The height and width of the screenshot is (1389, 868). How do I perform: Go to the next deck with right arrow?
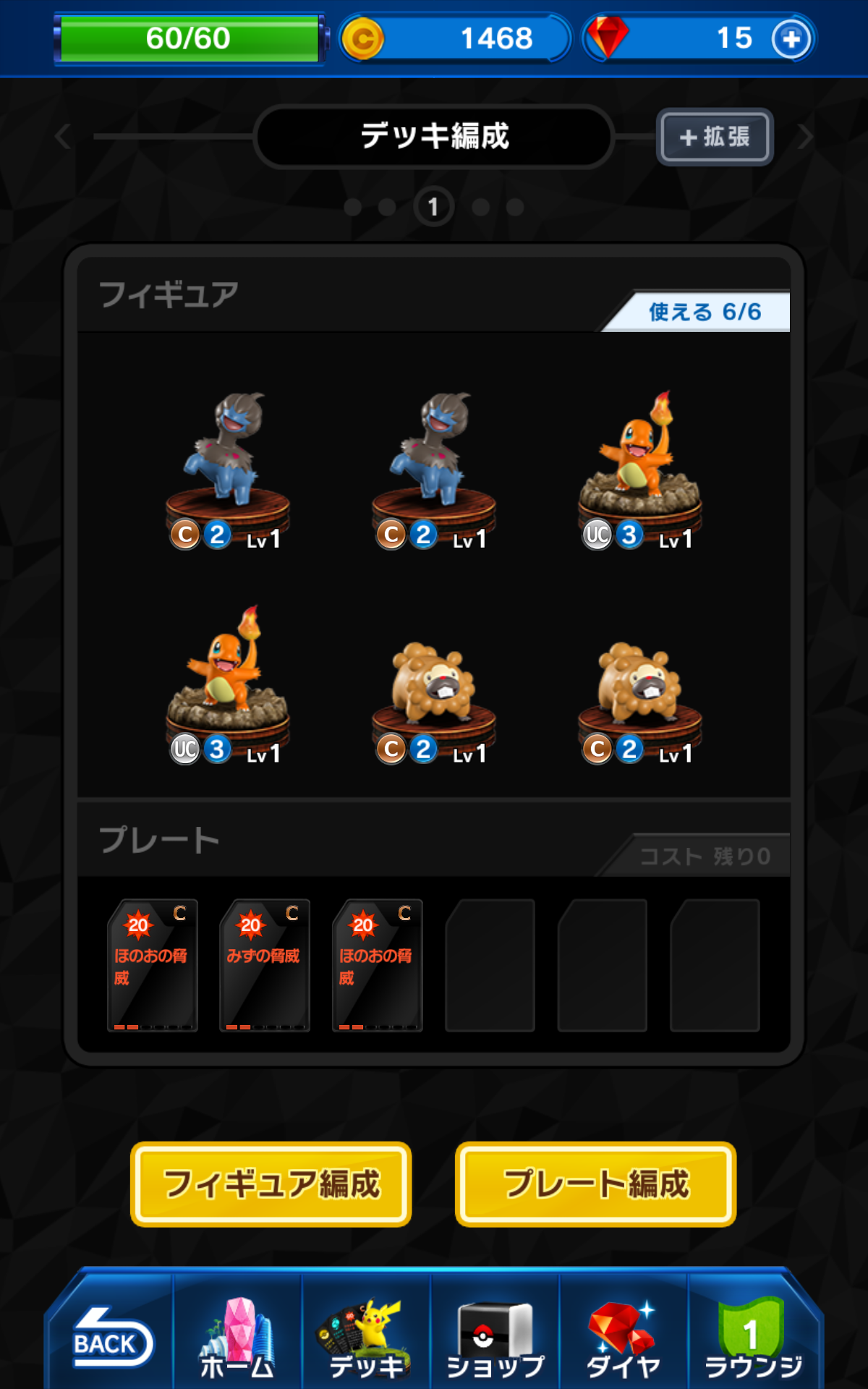tap(805, 136)
